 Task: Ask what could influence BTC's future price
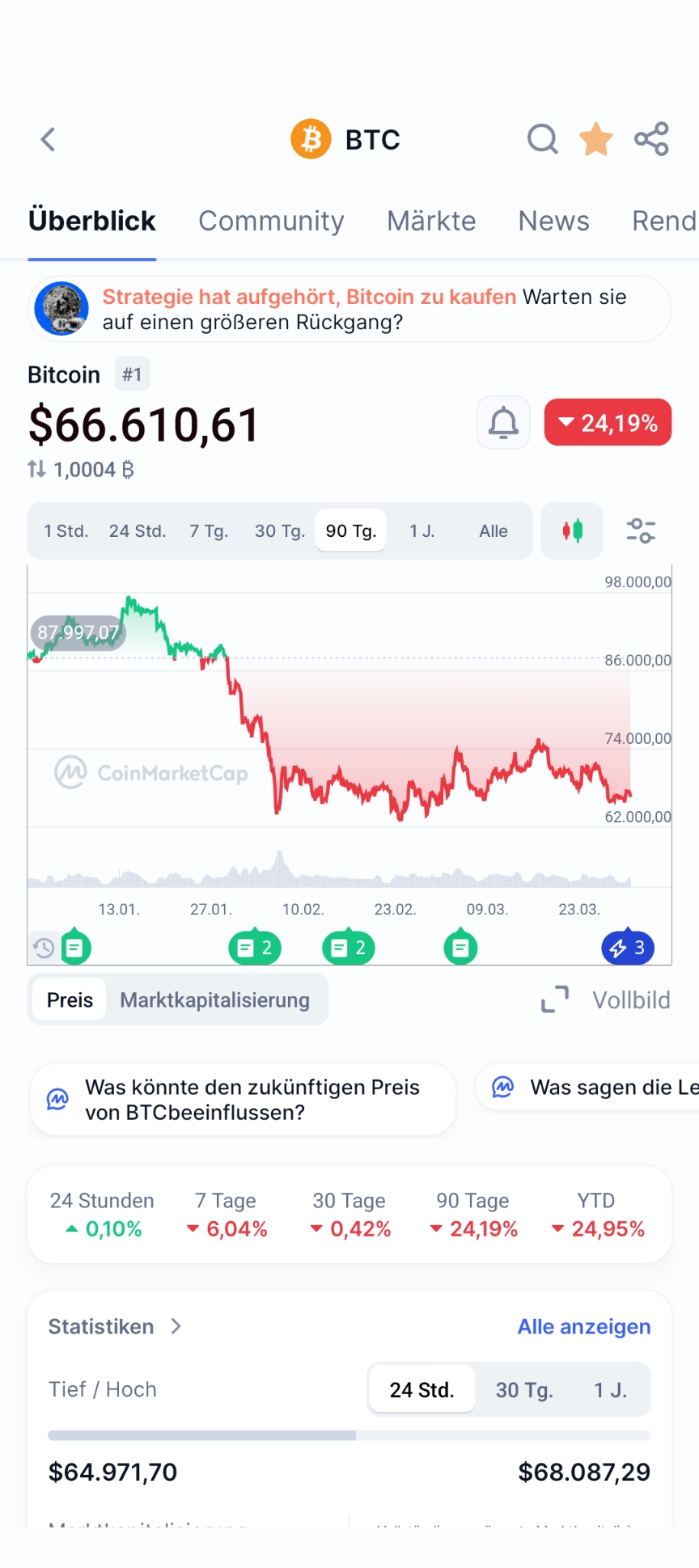243,1099
